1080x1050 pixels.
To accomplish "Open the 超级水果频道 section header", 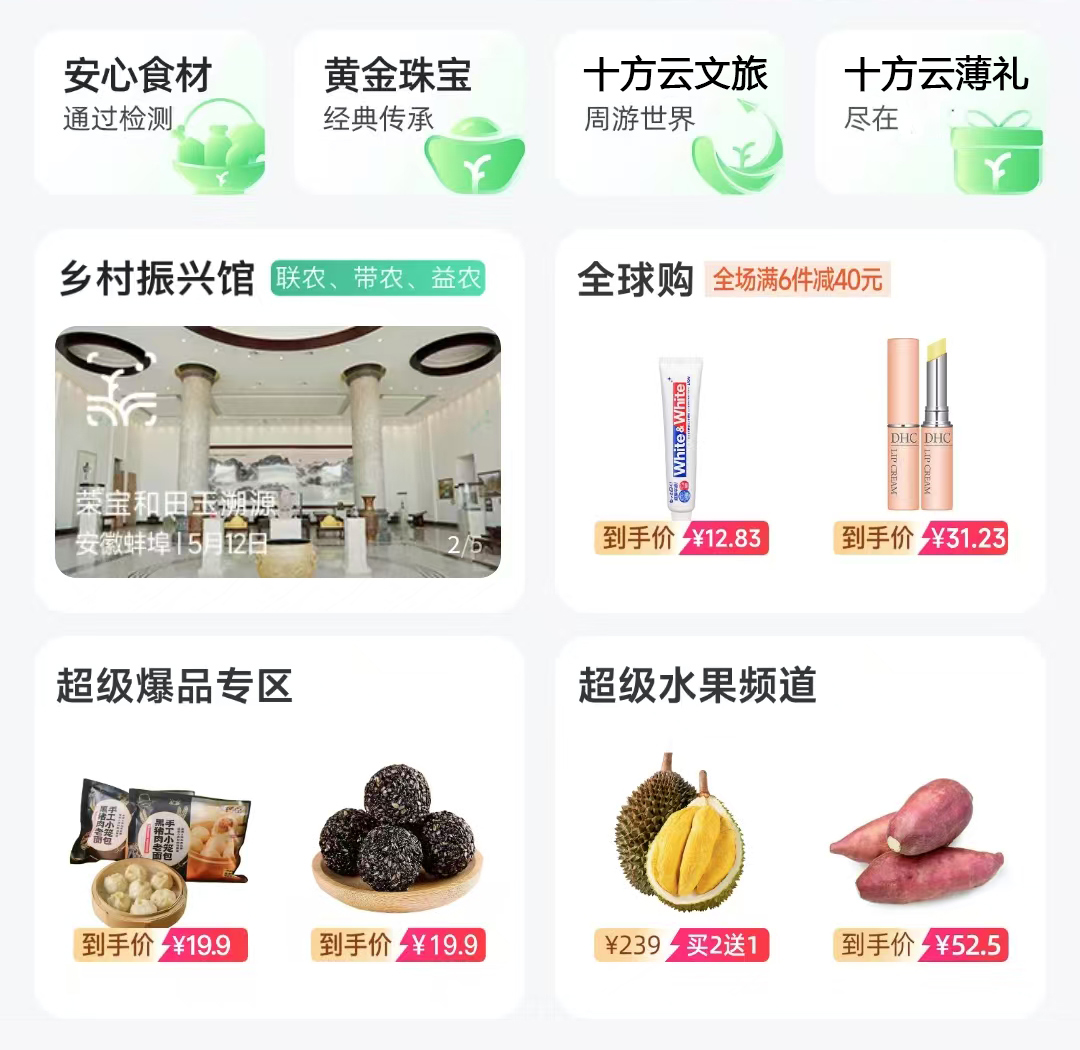I will pos(697,687).
